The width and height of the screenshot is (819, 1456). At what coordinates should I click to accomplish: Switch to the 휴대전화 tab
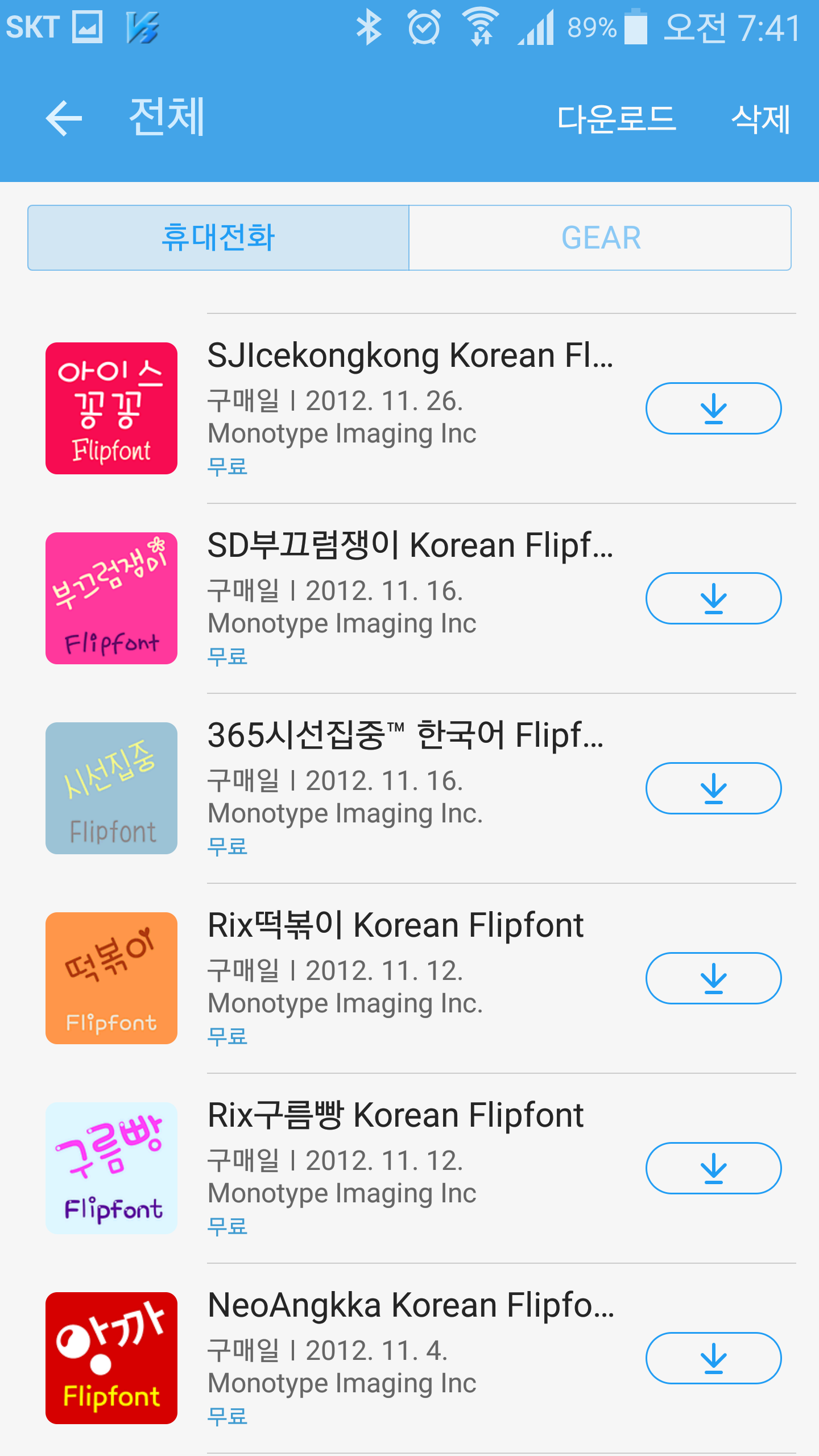[x=218, y=238]
